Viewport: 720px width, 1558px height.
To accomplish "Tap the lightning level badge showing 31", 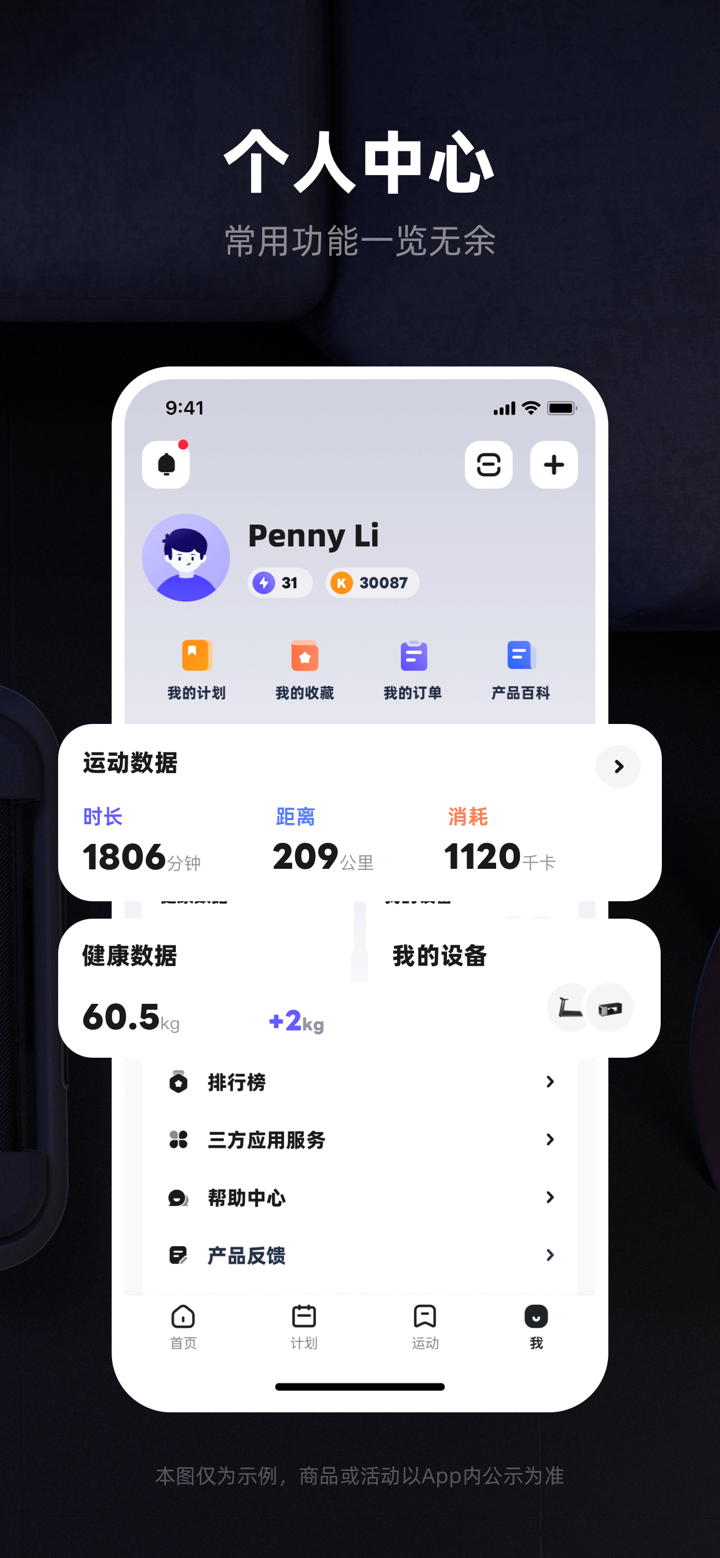I will pos(279,582).
